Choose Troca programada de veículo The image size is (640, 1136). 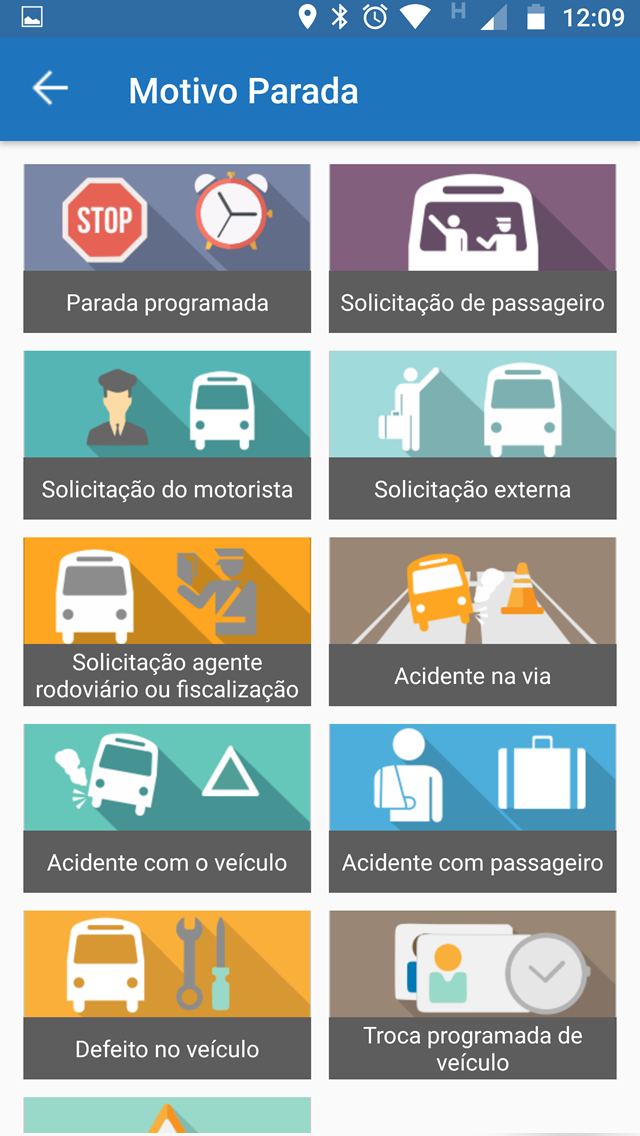click(x=473, y=995)
